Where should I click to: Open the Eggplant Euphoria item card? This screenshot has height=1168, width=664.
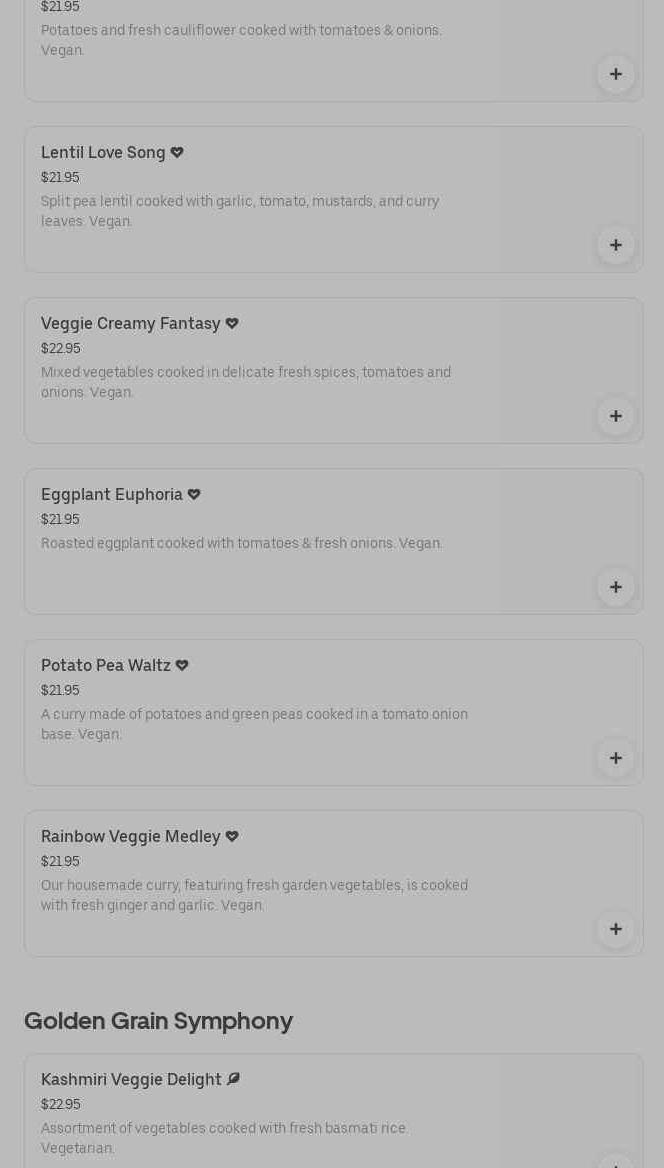334,542
